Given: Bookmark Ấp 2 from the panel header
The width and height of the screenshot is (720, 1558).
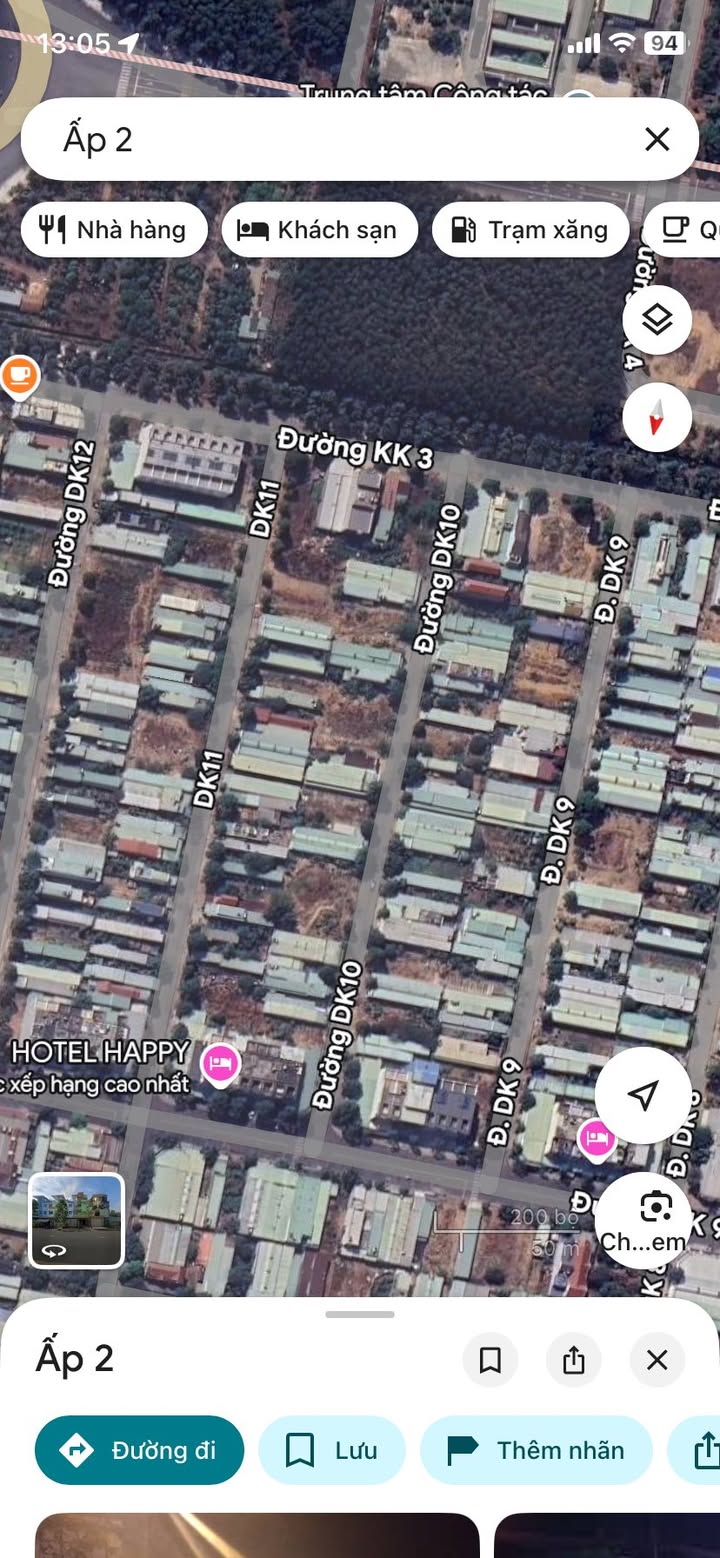Looking at the screenshot, I should click(x=490, y=1360).
